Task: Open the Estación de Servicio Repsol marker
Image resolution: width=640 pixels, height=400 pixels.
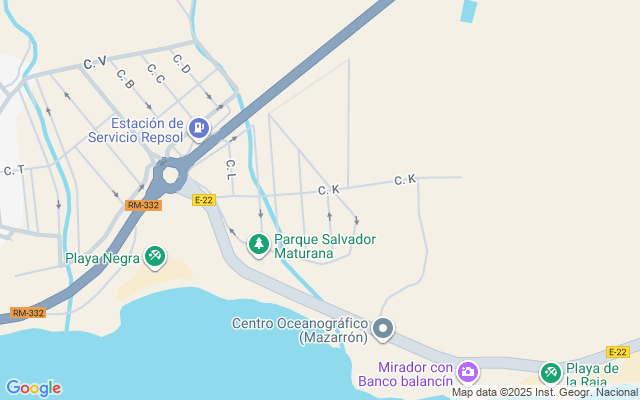Action: click(200, 128)
